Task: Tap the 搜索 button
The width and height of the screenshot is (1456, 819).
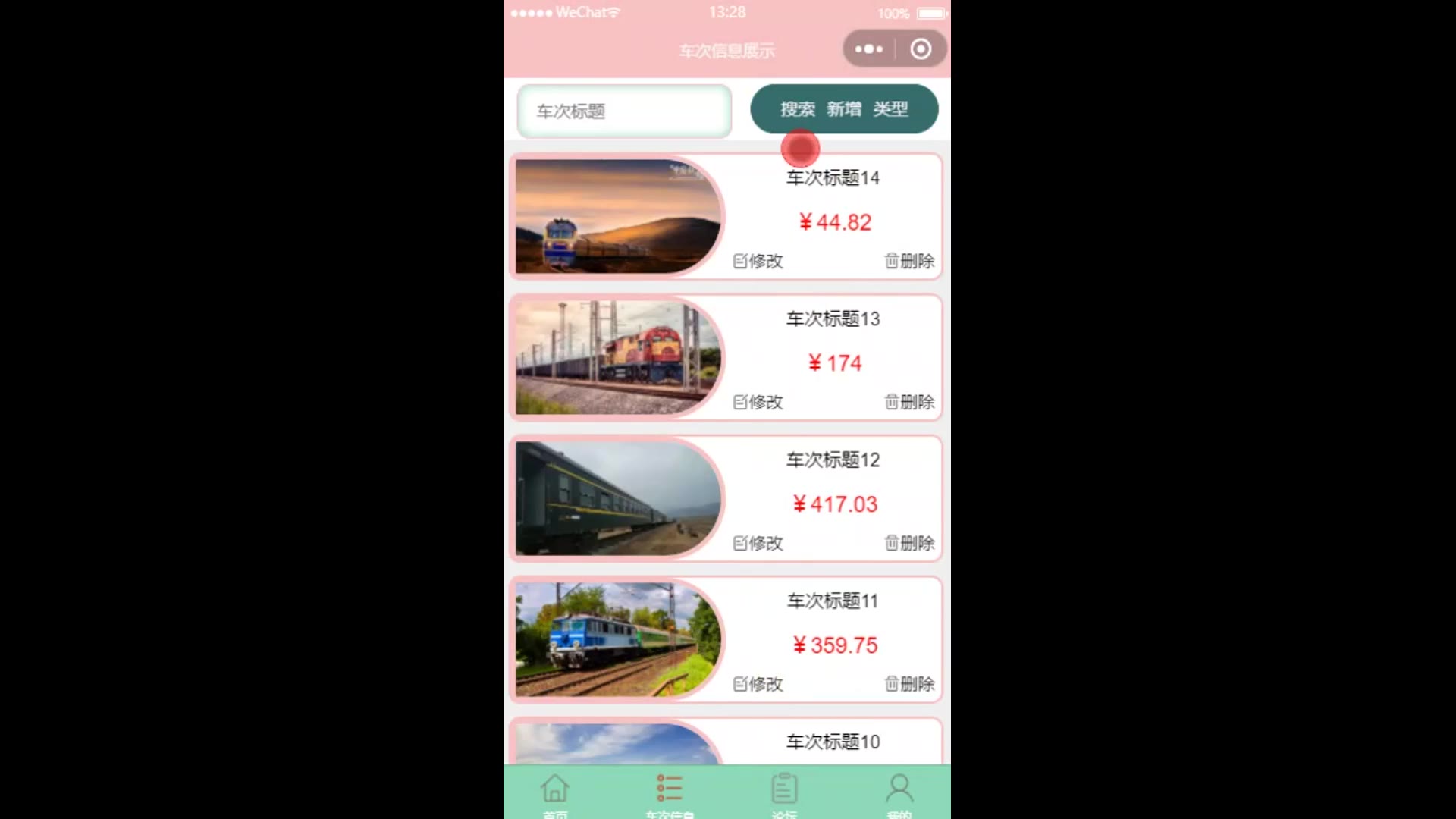Action: 797,109
